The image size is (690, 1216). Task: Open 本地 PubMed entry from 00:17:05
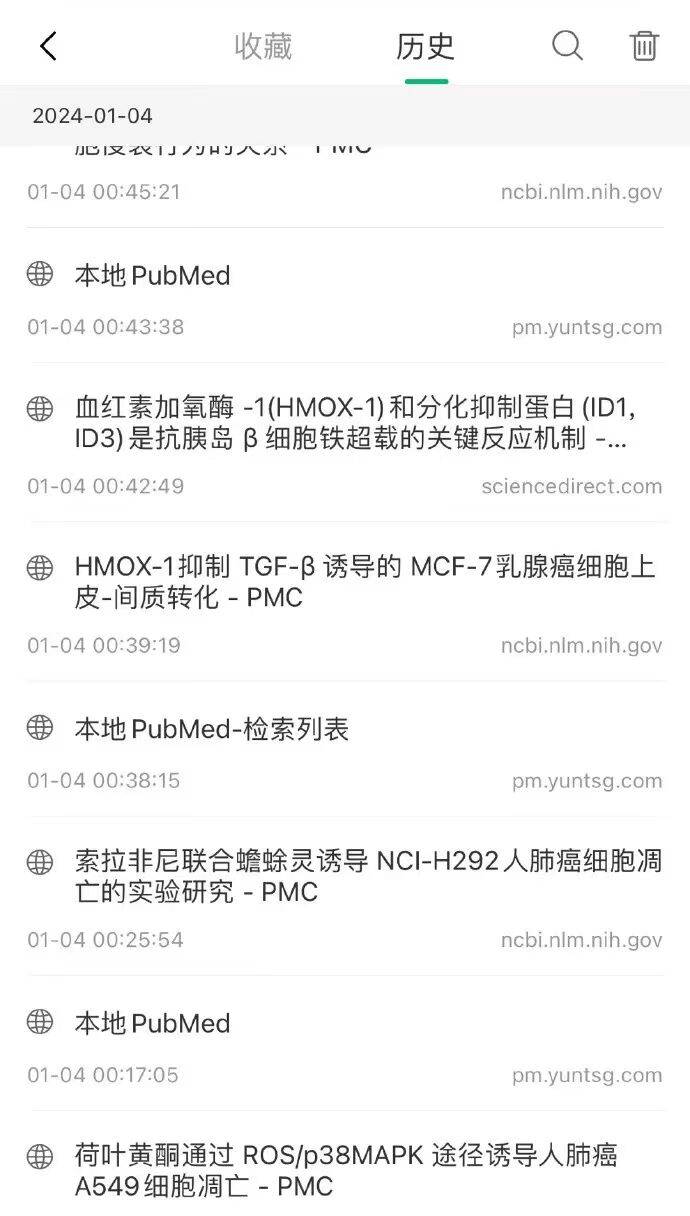tap(345, 1043)
